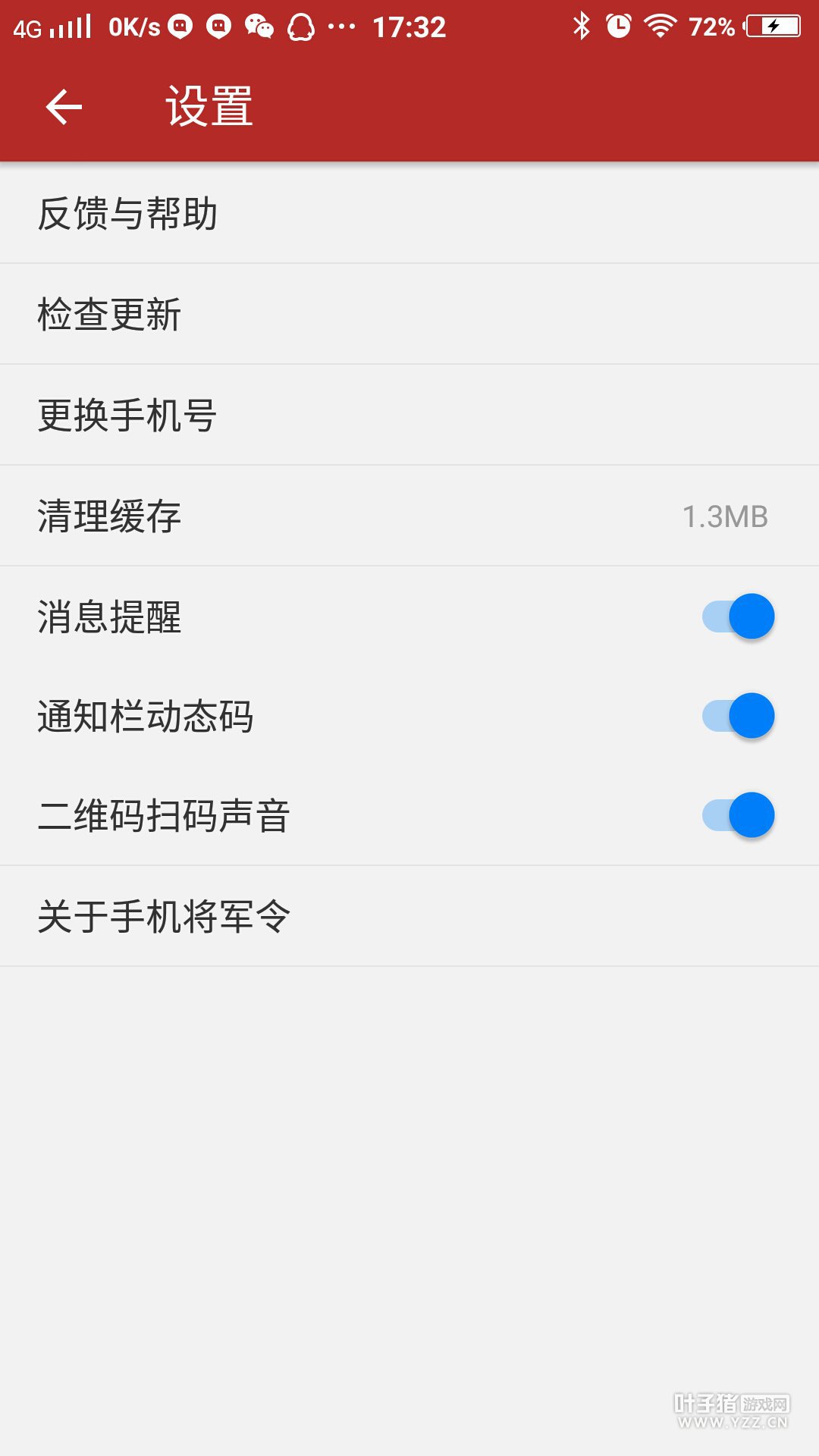Disable the 消息提醒 switch
The height and width of the screenshot is (1456, 819).
point(738,616)
